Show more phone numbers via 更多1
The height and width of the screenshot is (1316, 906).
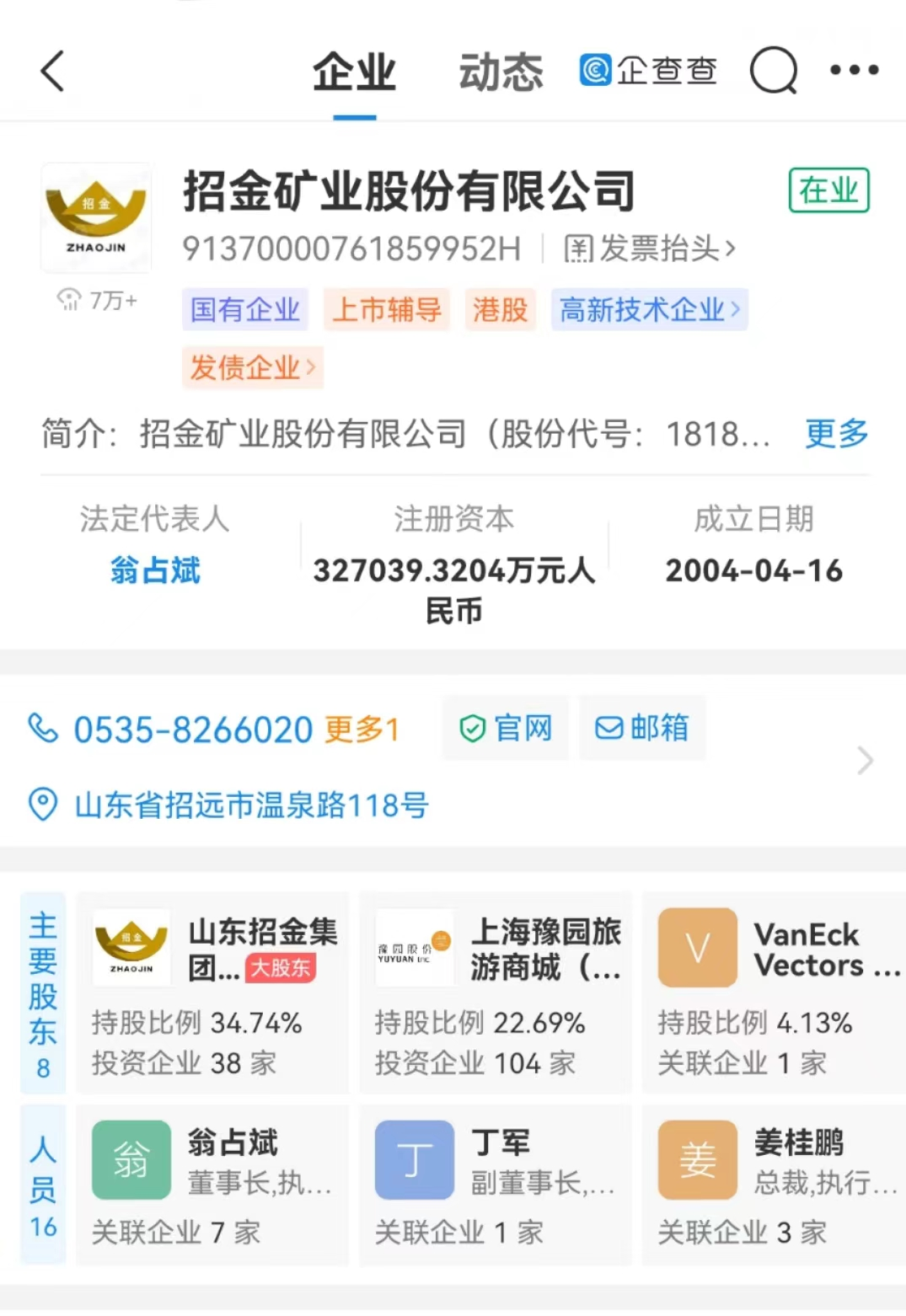362,730
